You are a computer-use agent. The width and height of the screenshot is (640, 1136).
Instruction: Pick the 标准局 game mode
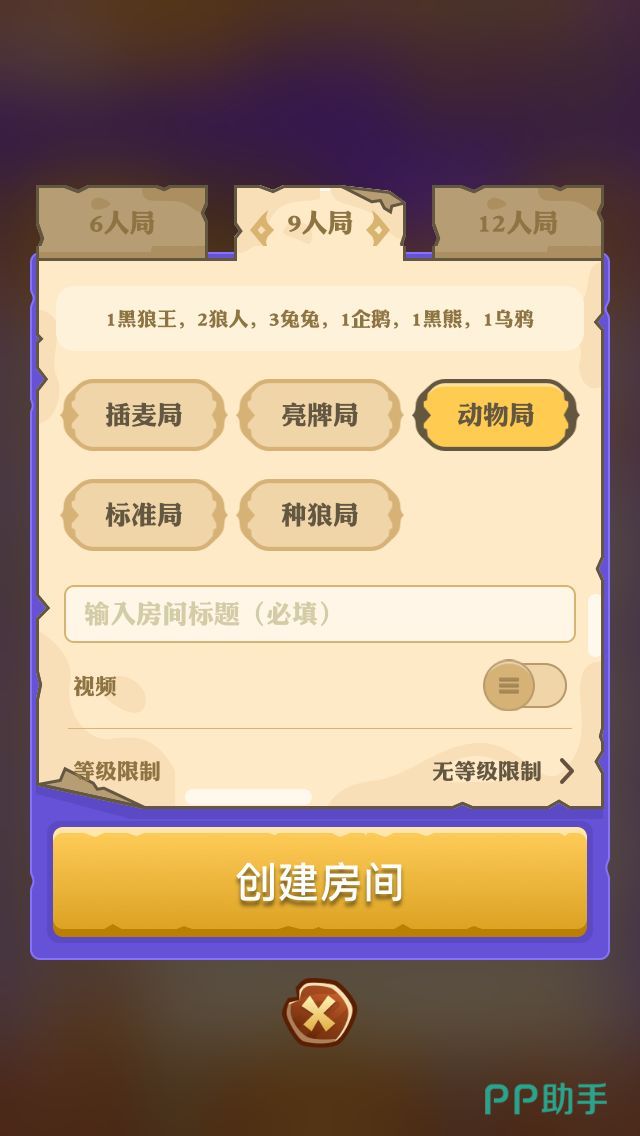click(144, 515)
